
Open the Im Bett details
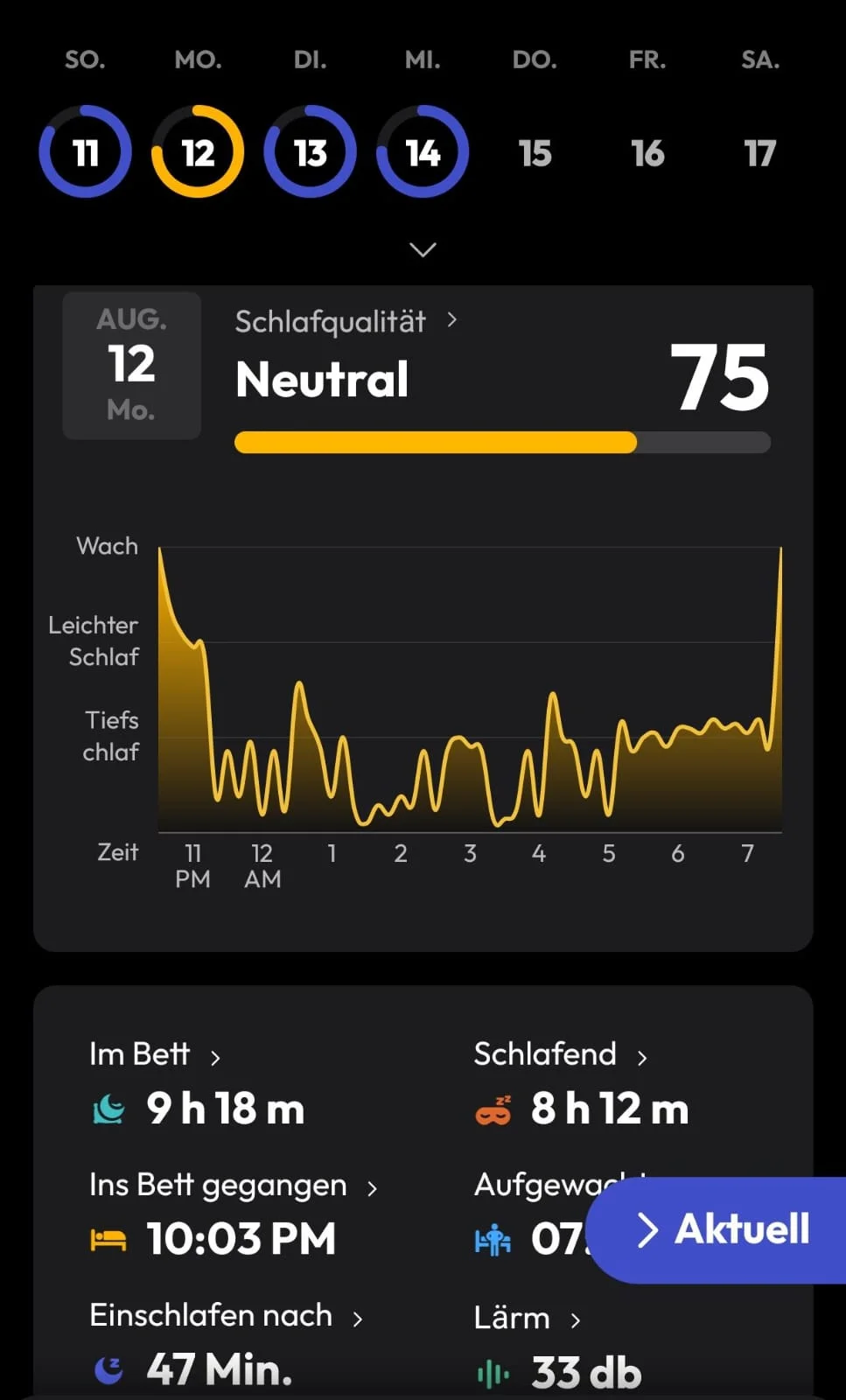[155, 1055]
